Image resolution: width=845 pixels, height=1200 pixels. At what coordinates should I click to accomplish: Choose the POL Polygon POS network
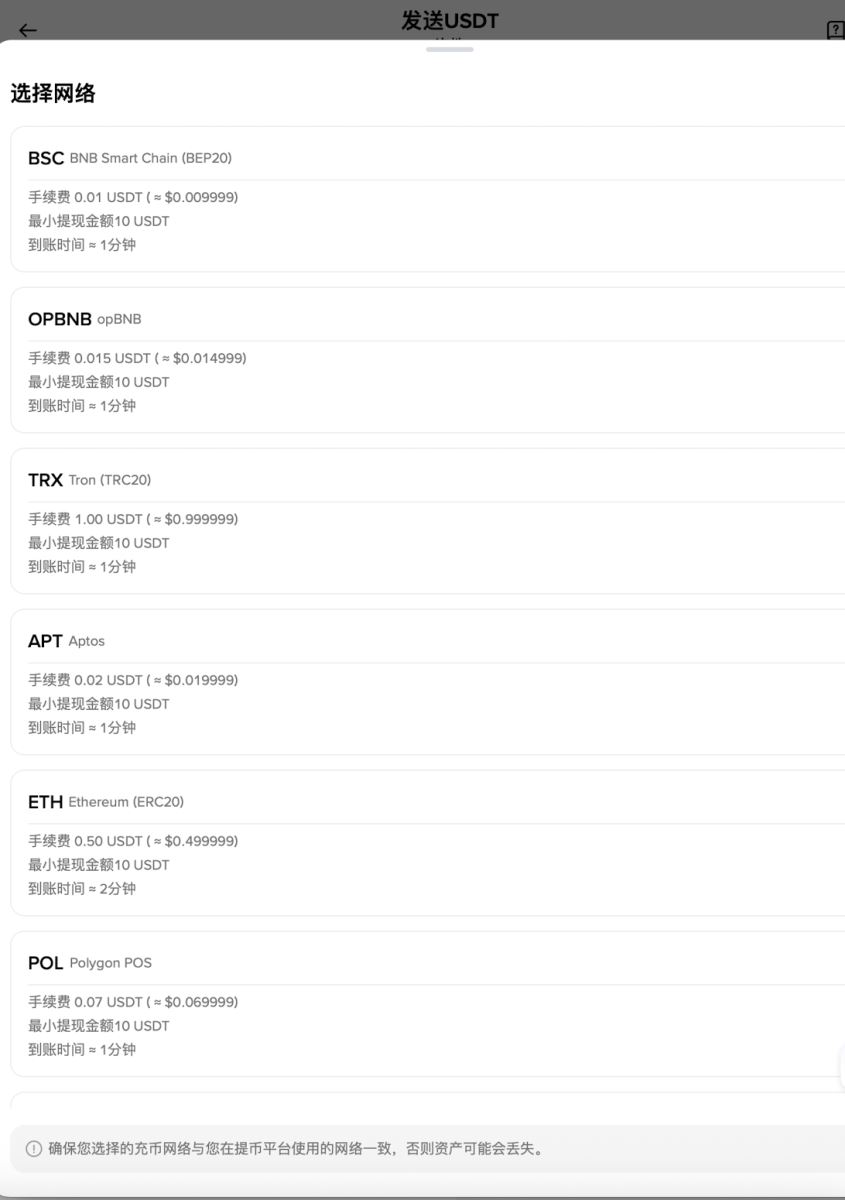420,1003
